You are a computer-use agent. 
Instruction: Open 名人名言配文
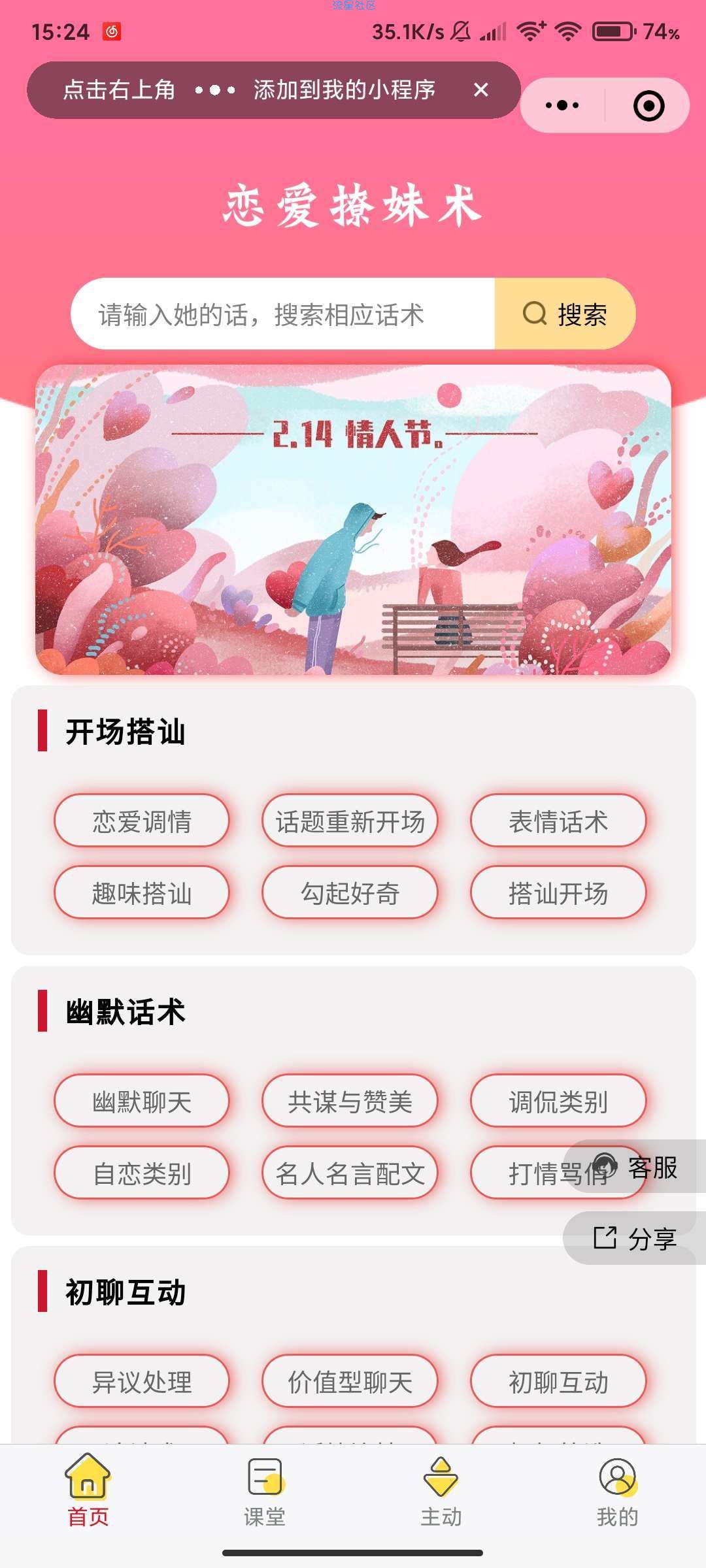(350, 1173)
